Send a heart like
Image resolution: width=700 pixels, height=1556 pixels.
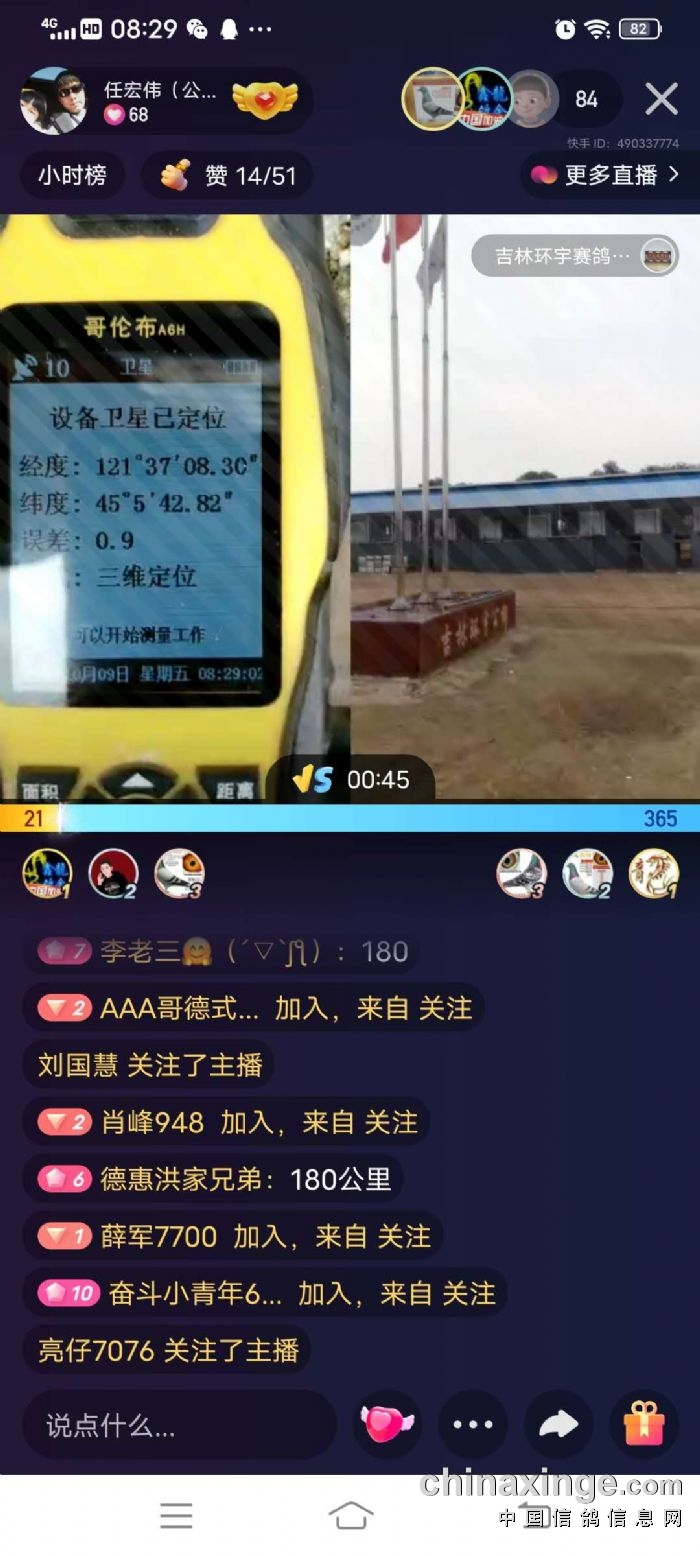(x=387, y=1424)
